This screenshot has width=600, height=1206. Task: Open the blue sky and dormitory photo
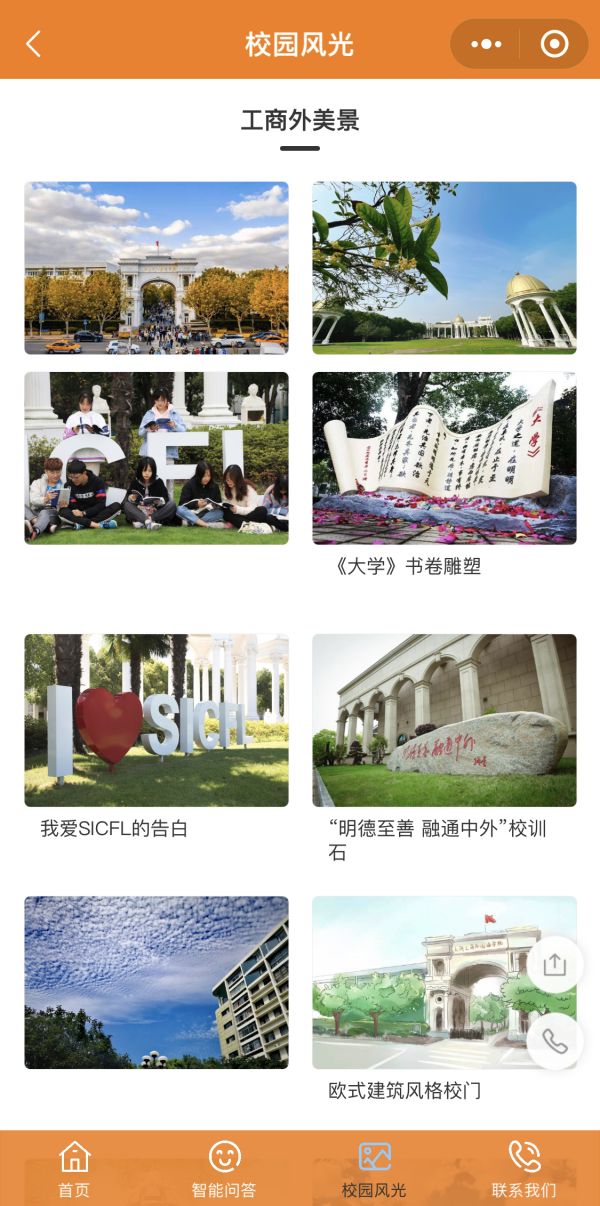156,982
